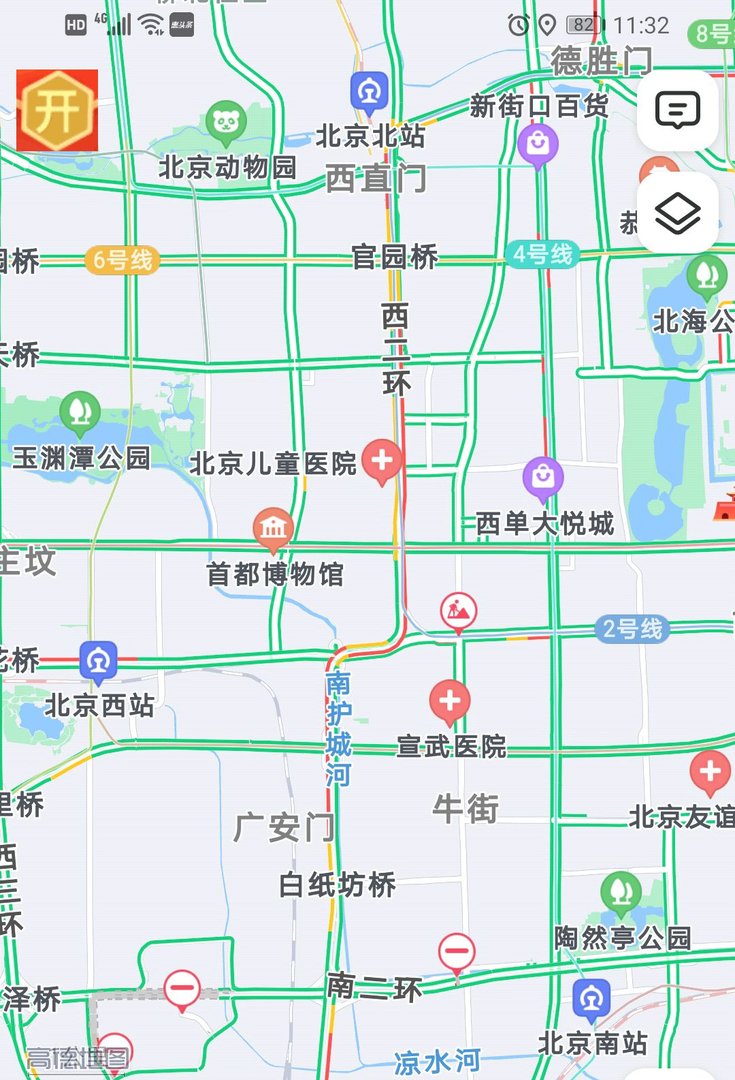
Task: Click the 宣武医院 hospital cross icon
Action: (x=450, y=698)
